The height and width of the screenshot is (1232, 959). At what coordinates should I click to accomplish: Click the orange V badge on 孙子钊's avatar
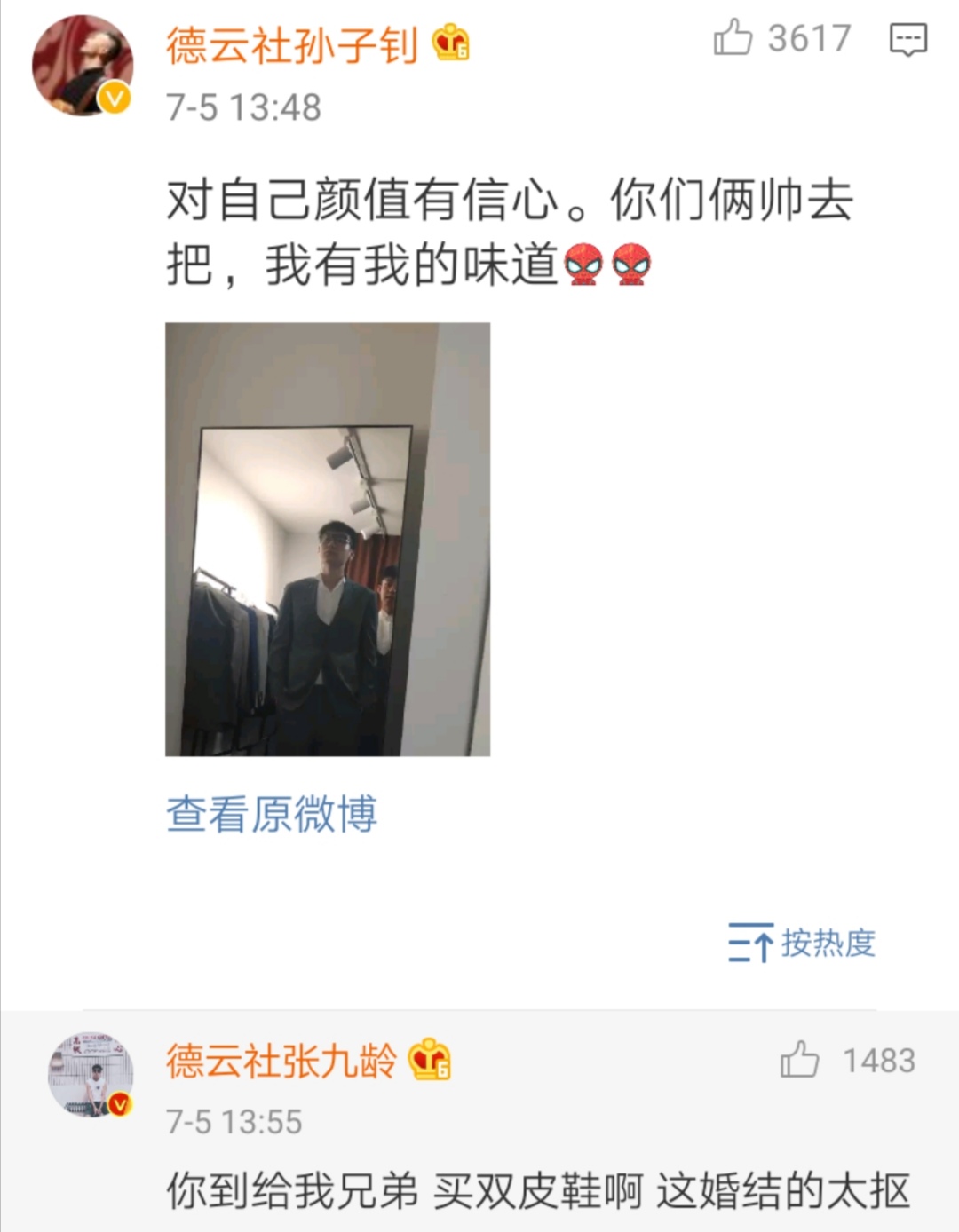112,98
